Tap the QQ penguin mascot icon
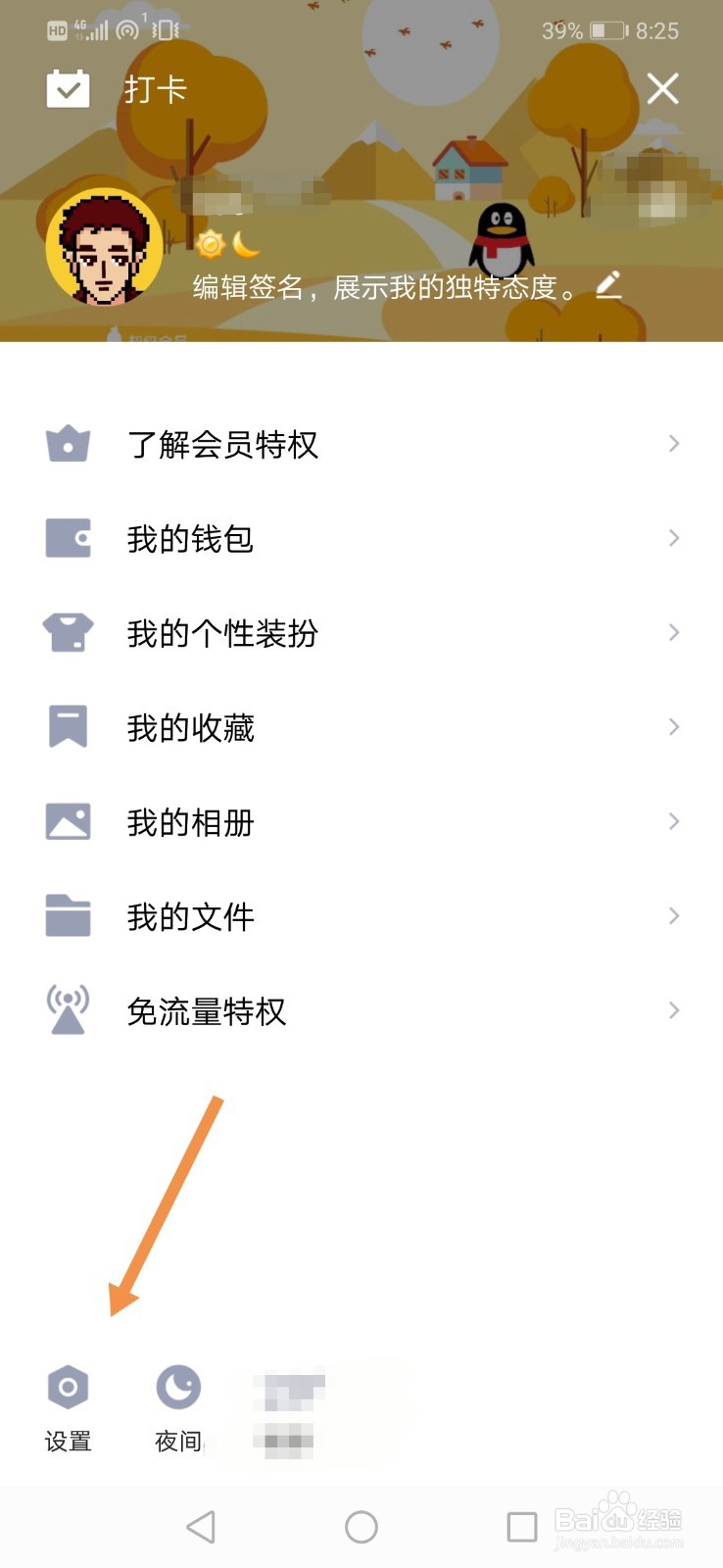723x1568 pixels. click(504, 240)
